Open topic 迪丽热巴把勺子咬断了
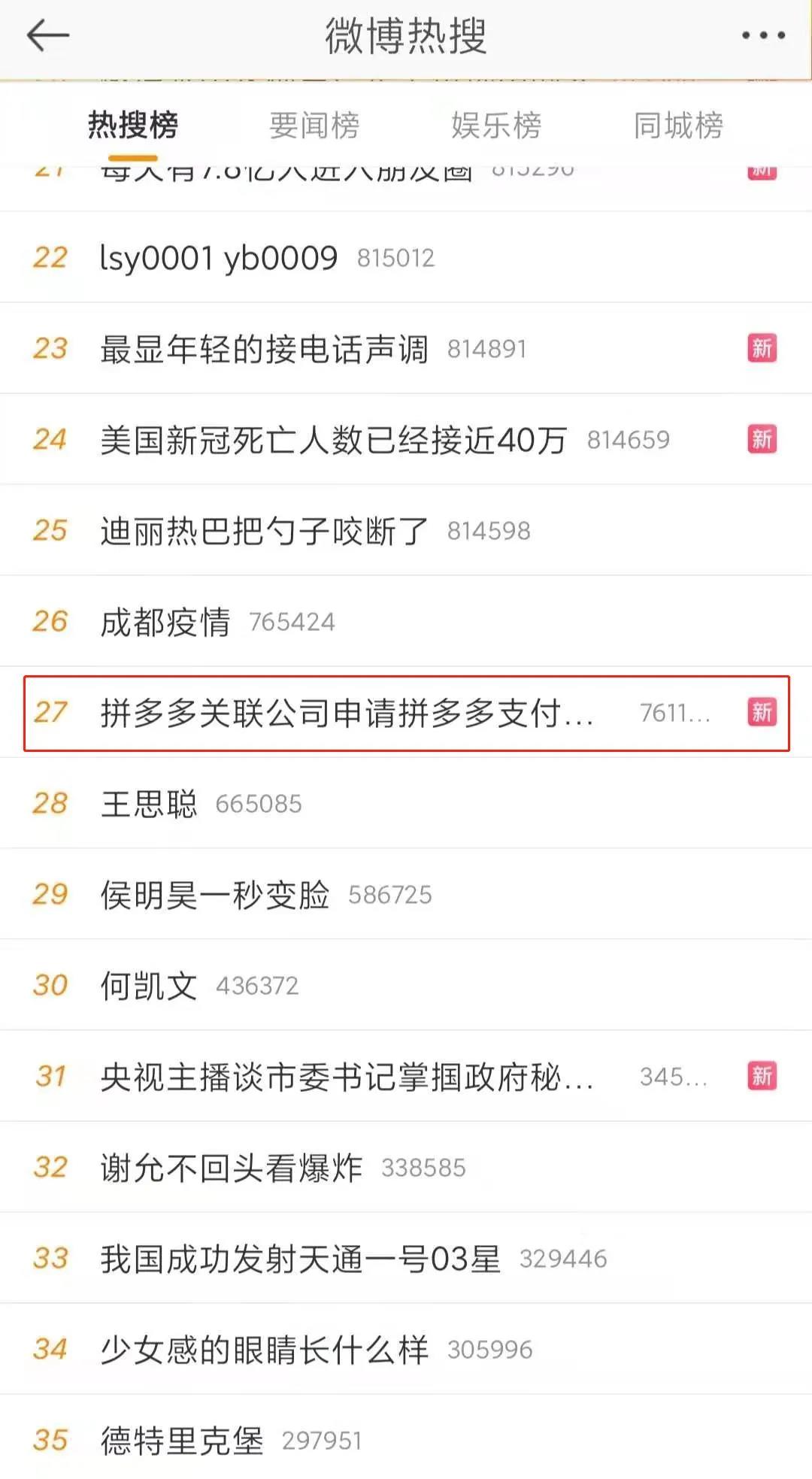This screenshot has height=1479, width=812. (264, 531)
